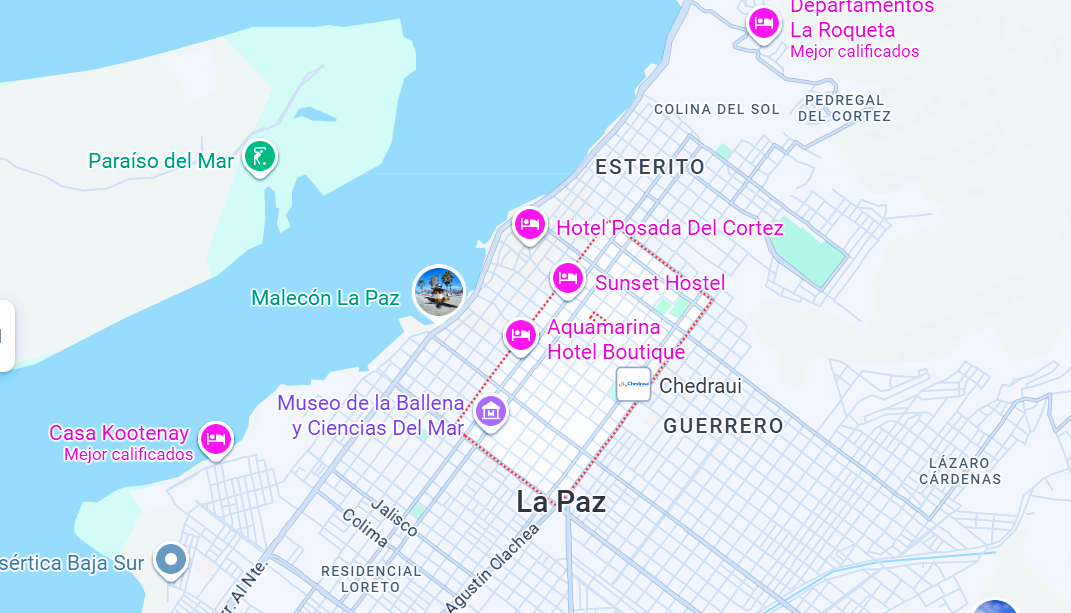Screen dimensions: 1071x613
Task: Open Departamentos La Roqueta lodging pin
Action: (x=764, y=23)
